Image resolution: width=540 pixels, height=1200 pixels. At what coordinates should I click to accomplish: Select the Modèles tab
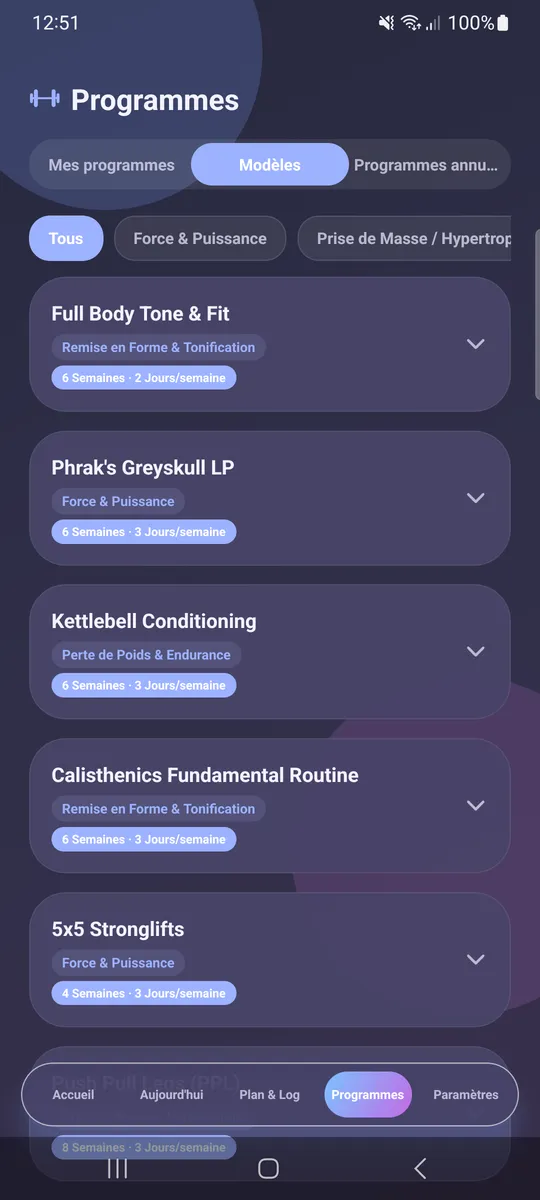pos(270,165)
